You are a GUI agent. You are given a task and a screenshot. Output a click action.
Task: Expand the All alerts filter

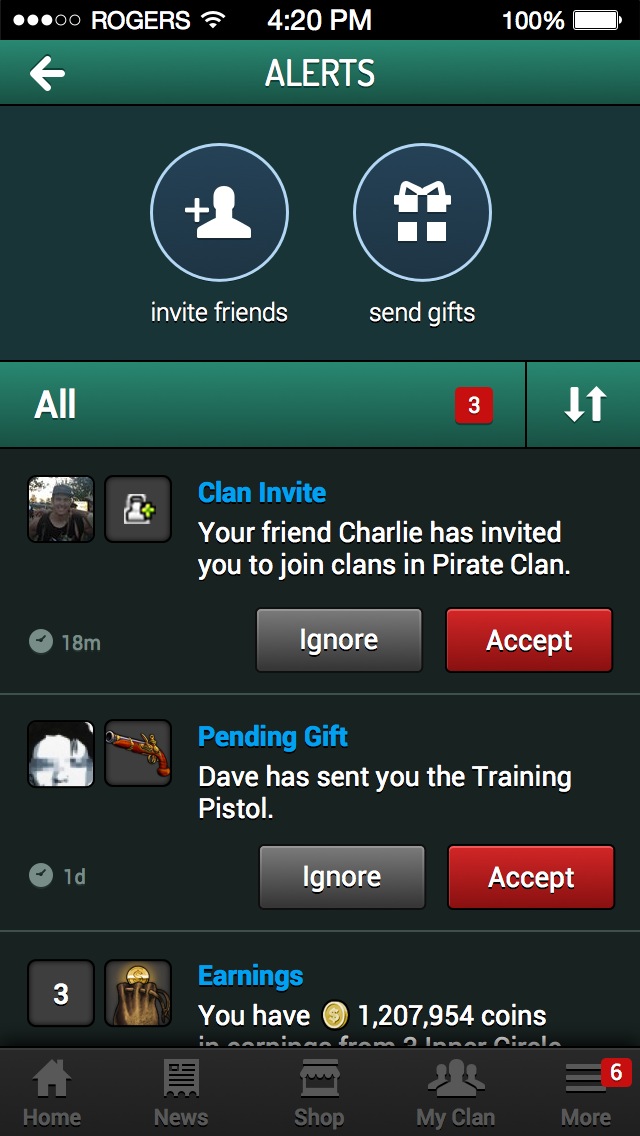pyautogui.click(x=262, y=405)
